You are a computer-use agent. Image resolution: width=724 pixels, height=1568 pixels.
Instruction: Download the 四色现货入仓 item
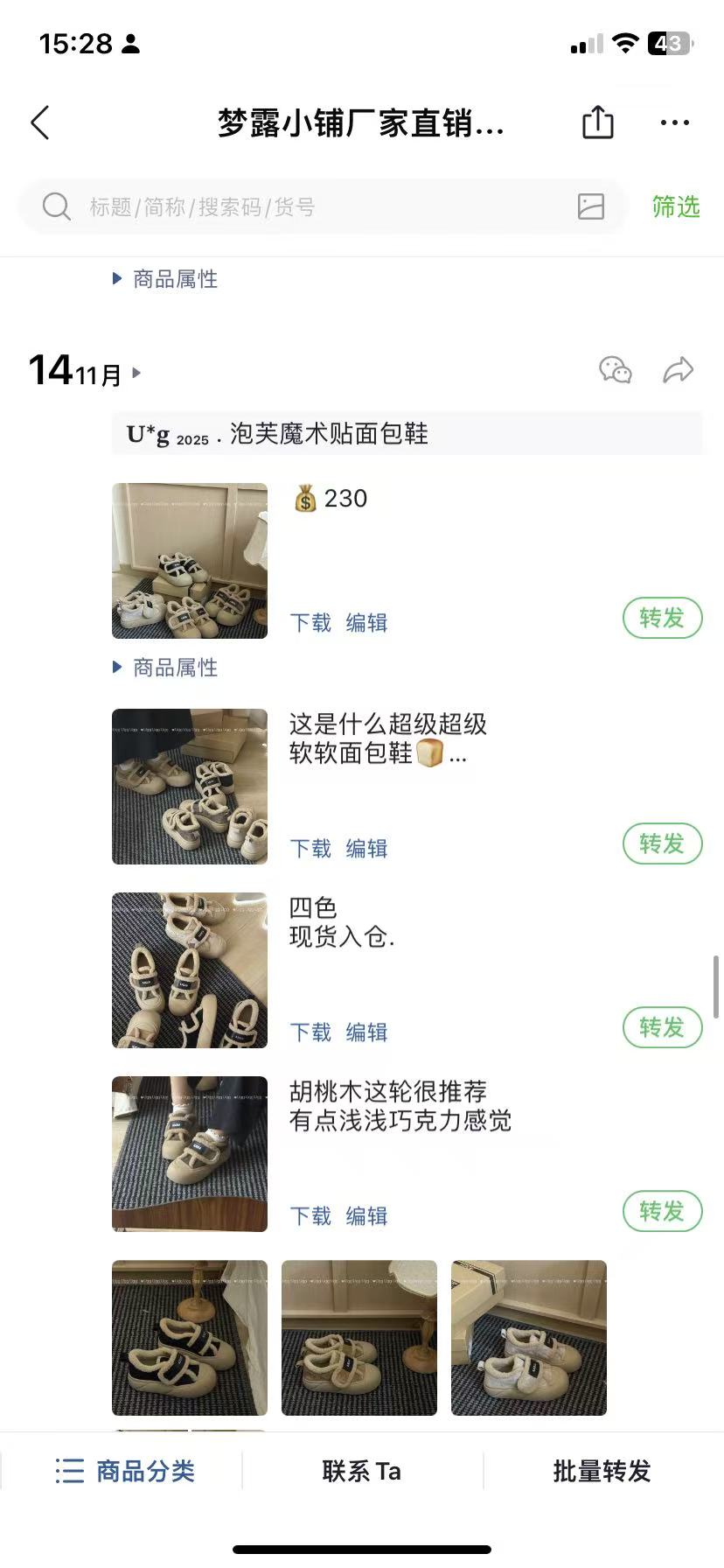coord(310,1032)
